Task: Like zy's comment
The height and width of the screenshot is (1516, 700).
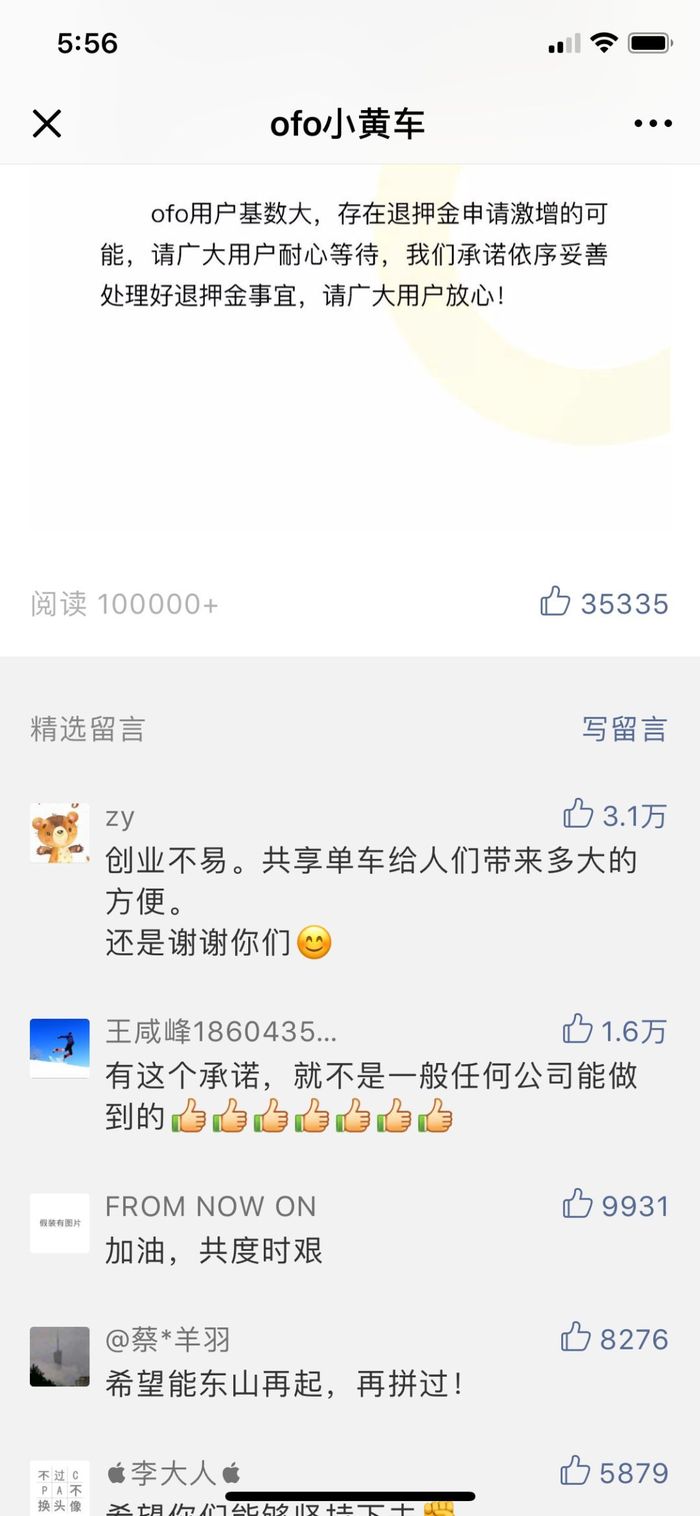Action: 578,814
